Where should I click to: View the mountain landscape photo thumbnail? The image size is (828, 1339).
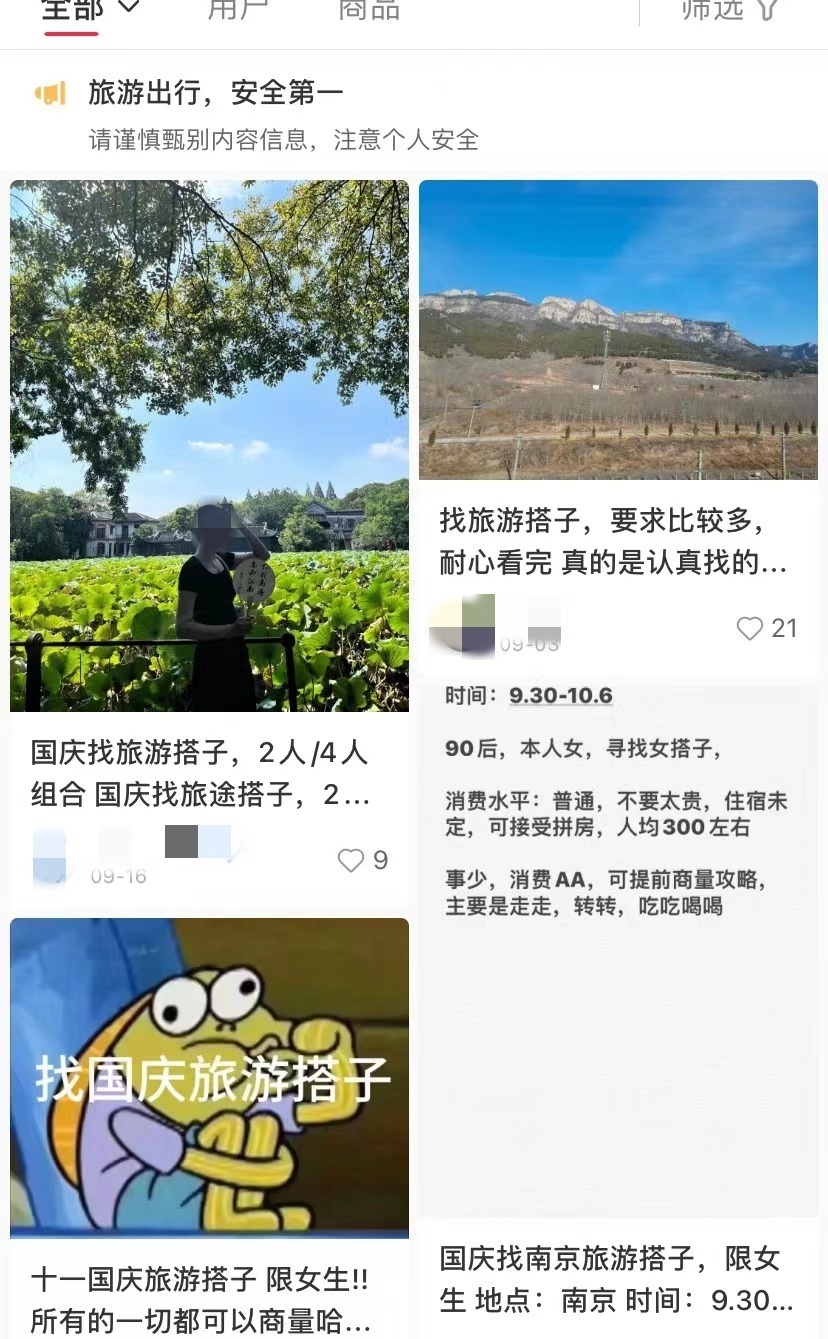click(618, 332)
